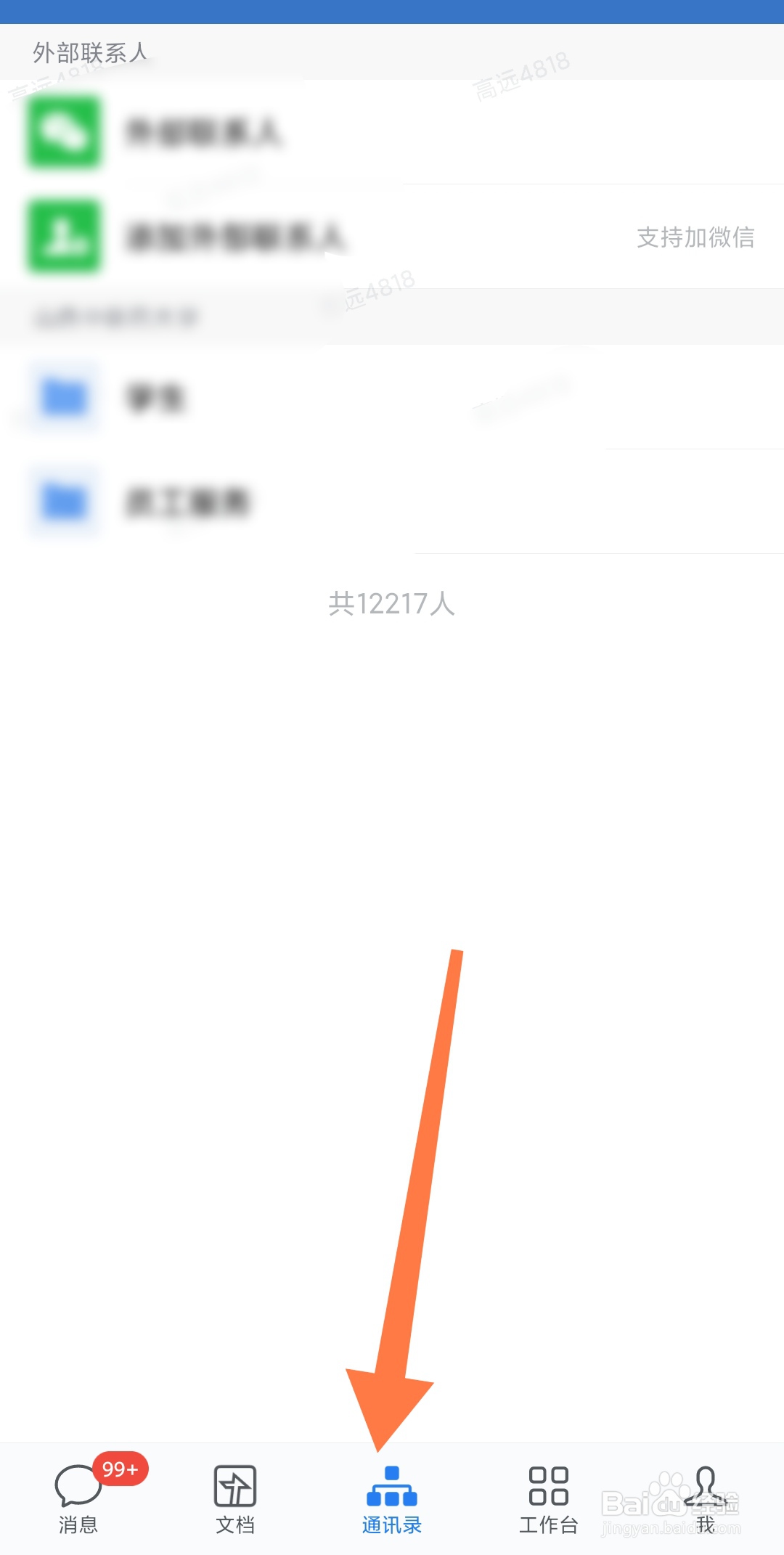The image size is (784, 1555).
Task: Open the first blue department folder icon
Action: (64, 397)
